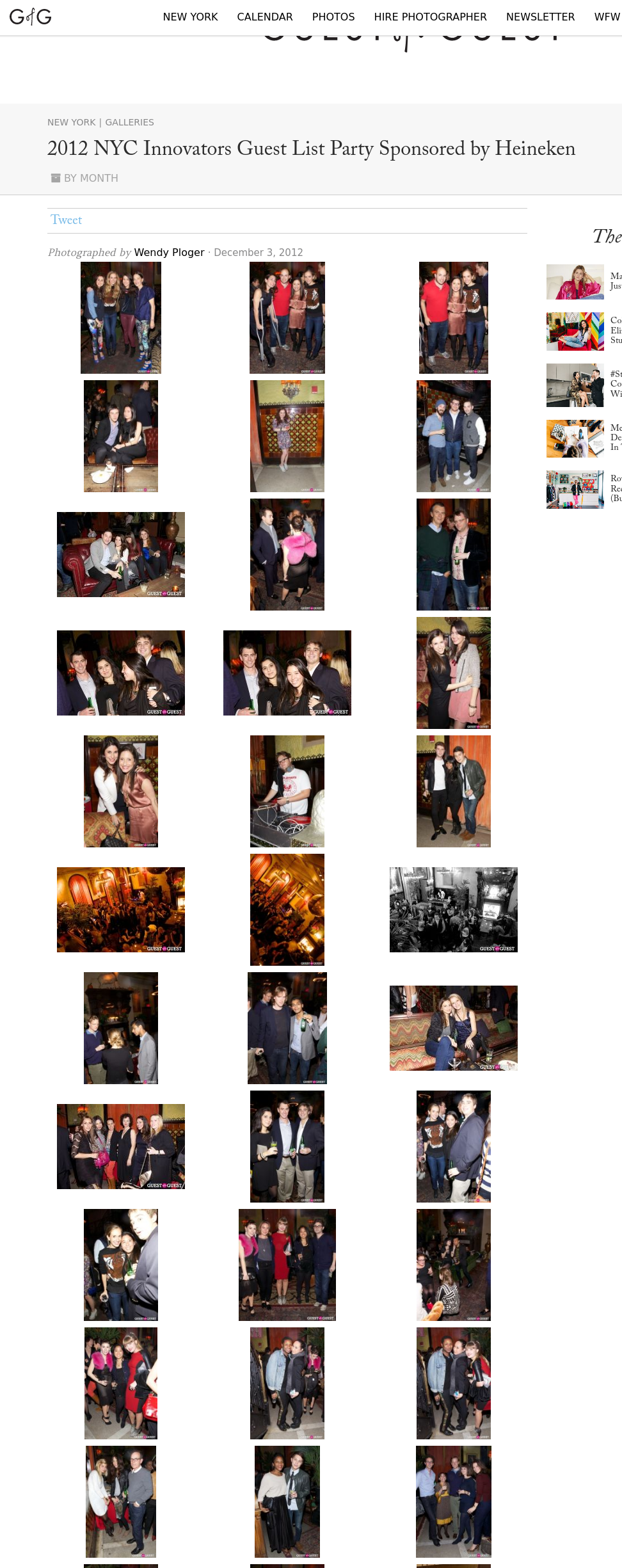Open the Hire Photographer page

[x=430, y=17]
